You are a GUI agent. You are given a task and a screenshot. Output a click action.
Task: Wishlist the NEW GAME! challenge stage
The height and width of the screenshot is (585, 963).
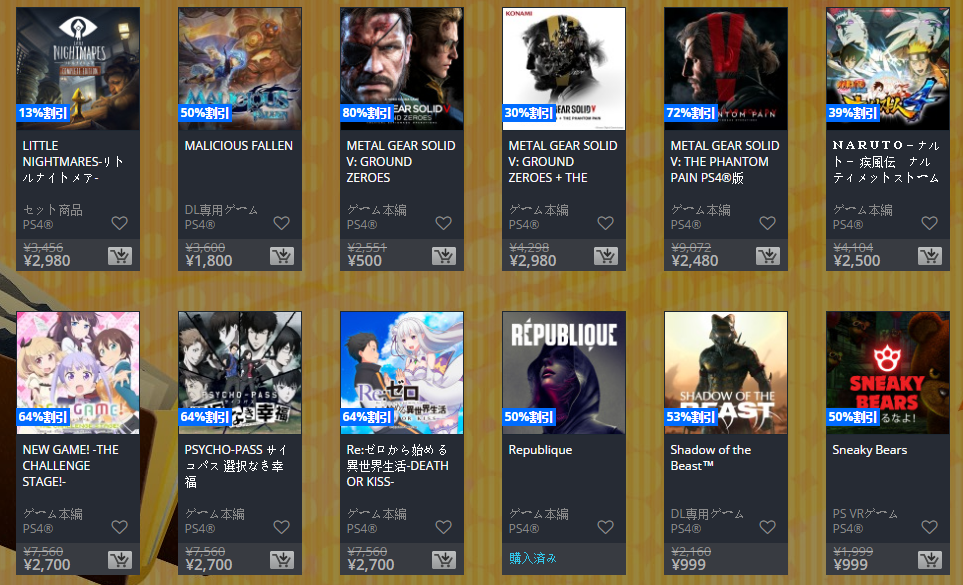(x=119, y=527)
